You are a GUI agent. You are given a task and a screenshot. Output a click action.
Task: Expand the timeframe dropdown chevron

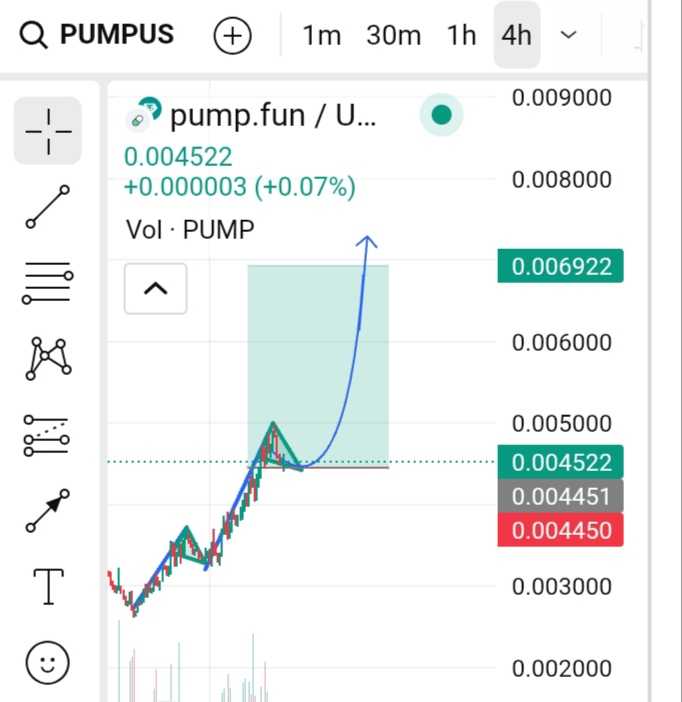[568, 36]
